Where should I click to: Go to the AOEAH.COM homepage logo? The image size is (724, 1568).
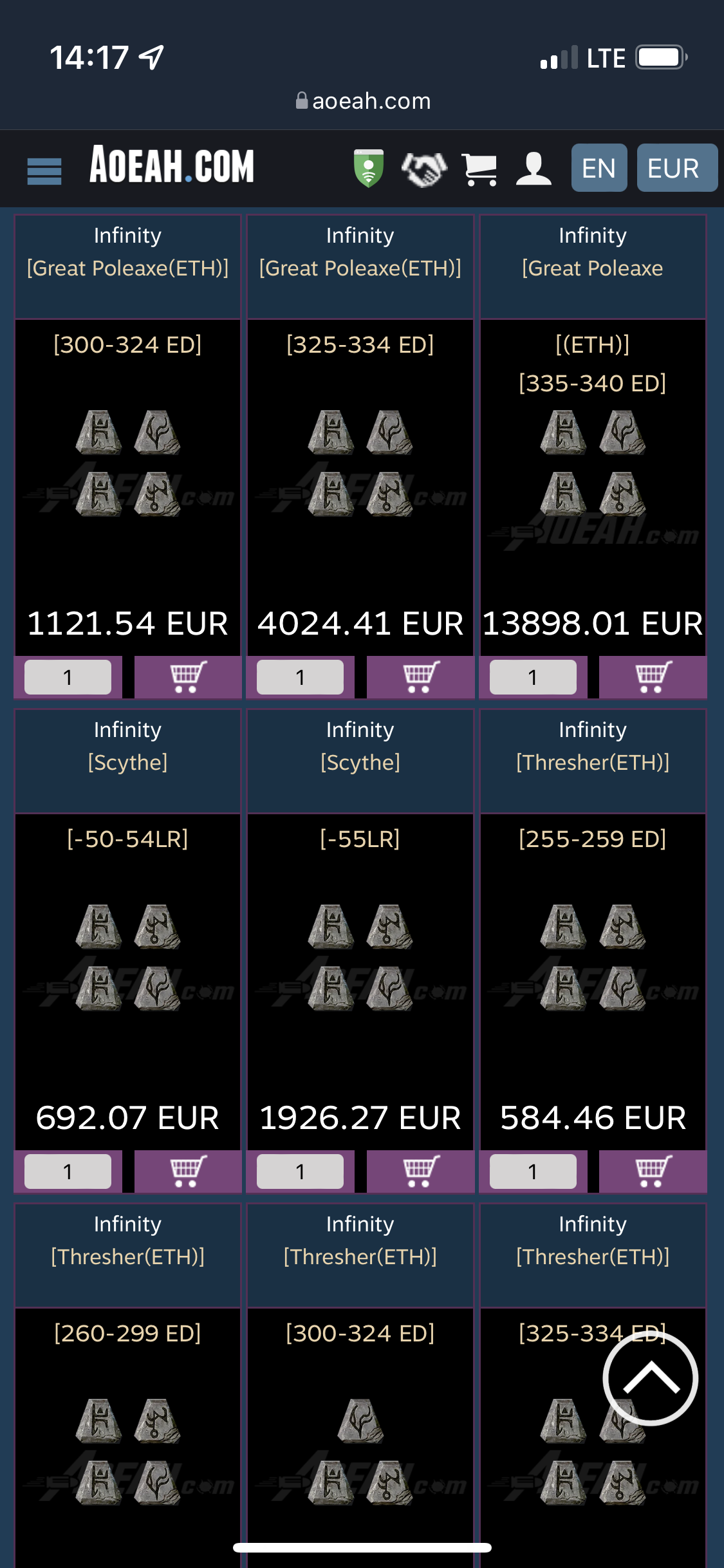(172, 165)
